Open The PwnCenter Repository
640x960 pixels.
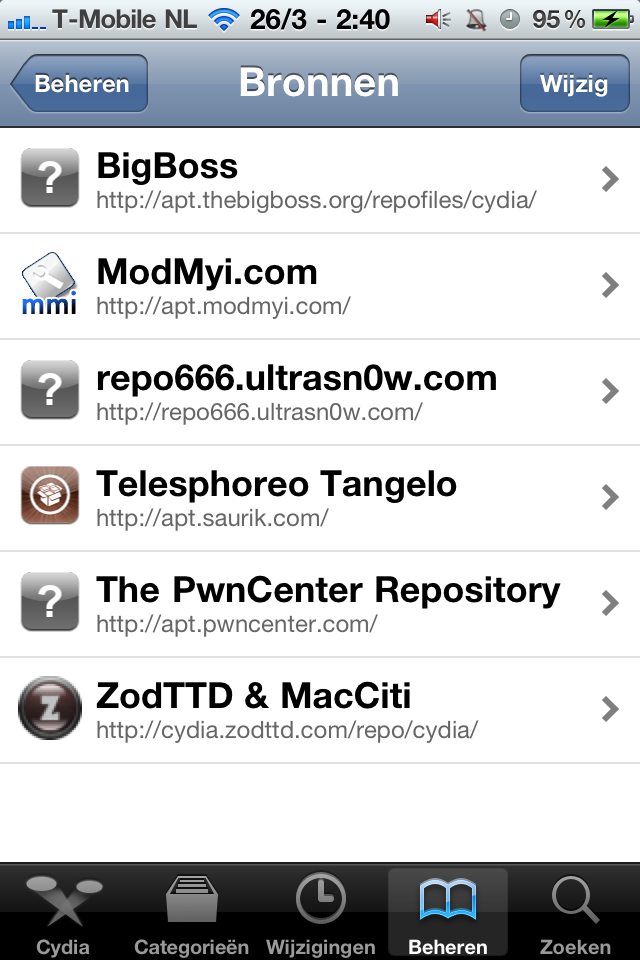click(x=320, y=604)
